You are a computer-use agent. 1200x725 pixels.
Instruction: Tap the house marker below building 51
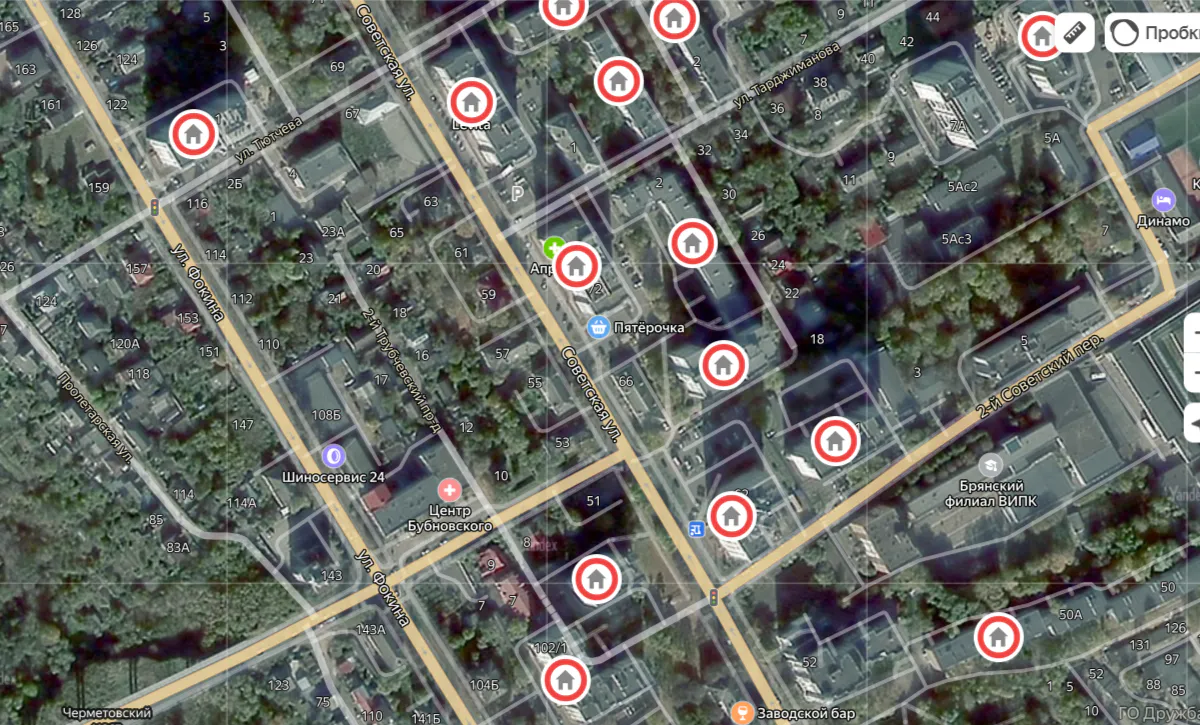[596, 577]
